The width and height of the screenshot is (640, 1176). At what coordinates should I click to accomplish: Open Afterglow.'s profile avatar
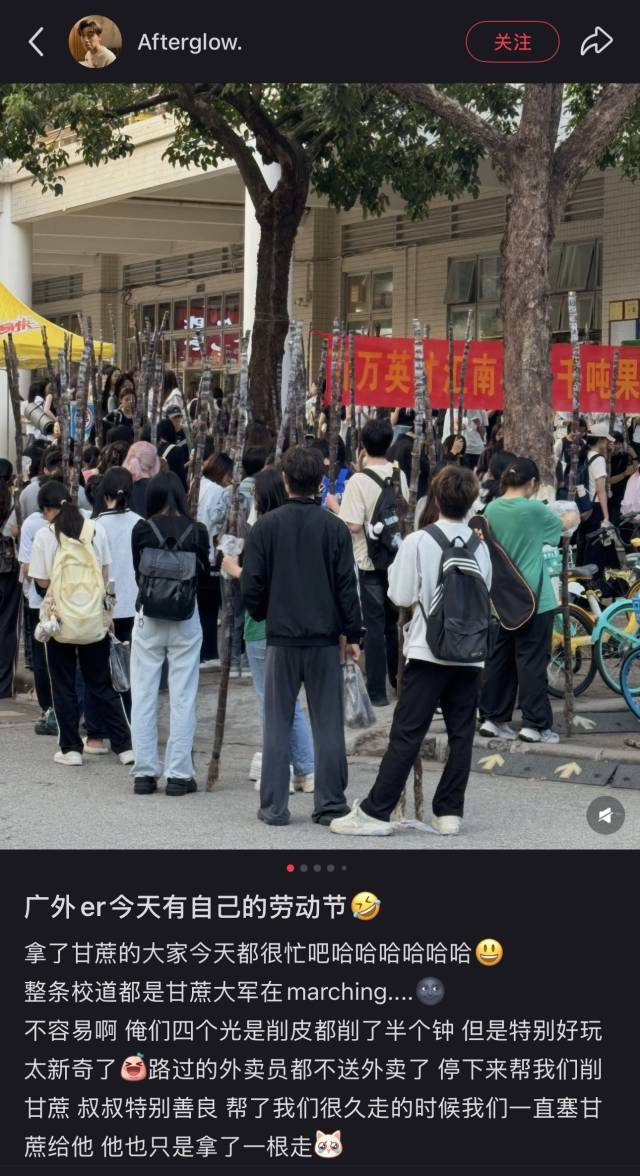94,42
